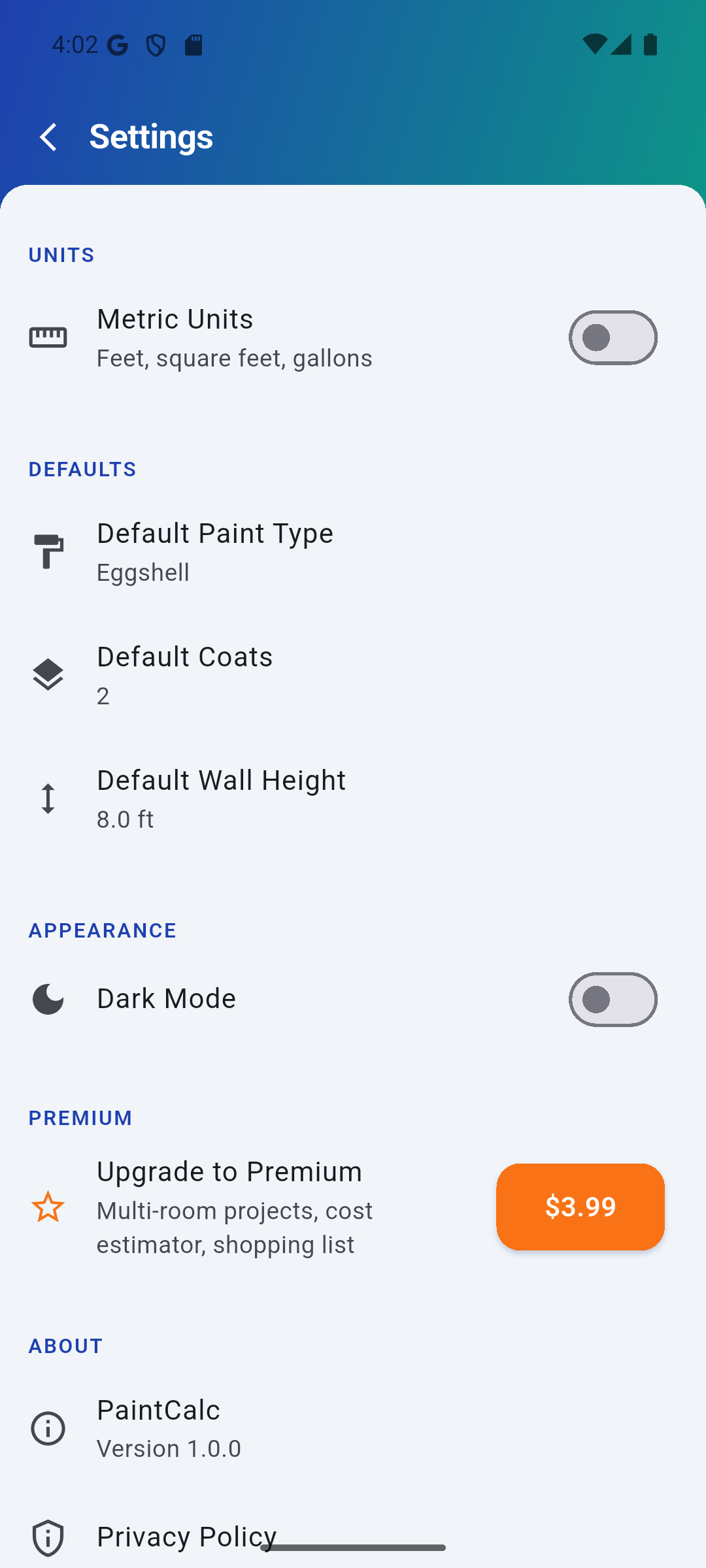706x1568 pixels.
Task: Enable the Metric Units toggle
Action: pyautogui.click(x=613, y=337)
